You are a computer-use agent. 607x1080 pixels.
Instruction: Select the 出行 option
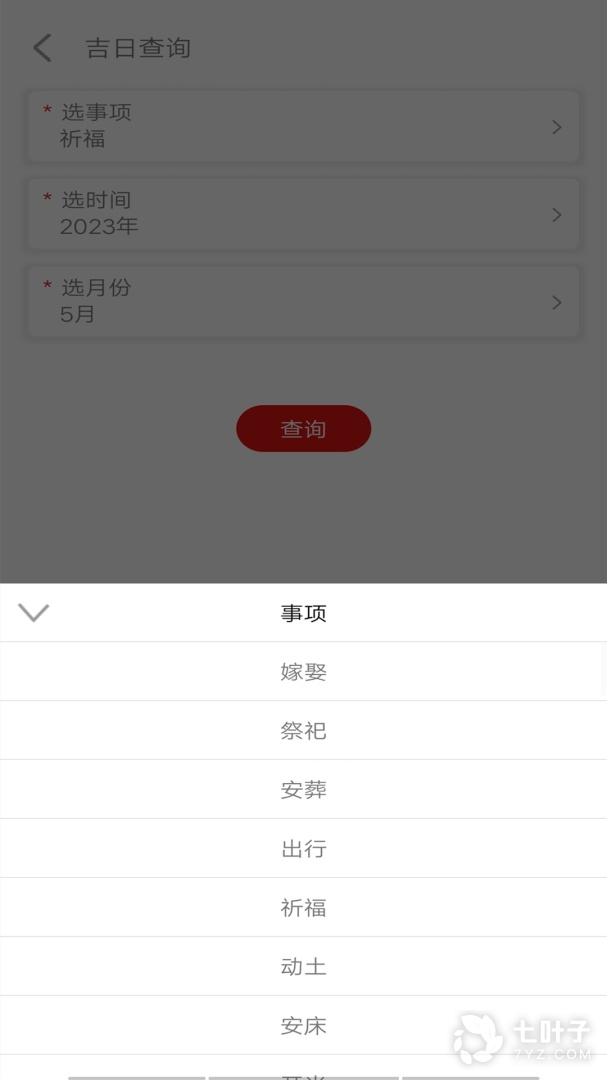(303, 849)
